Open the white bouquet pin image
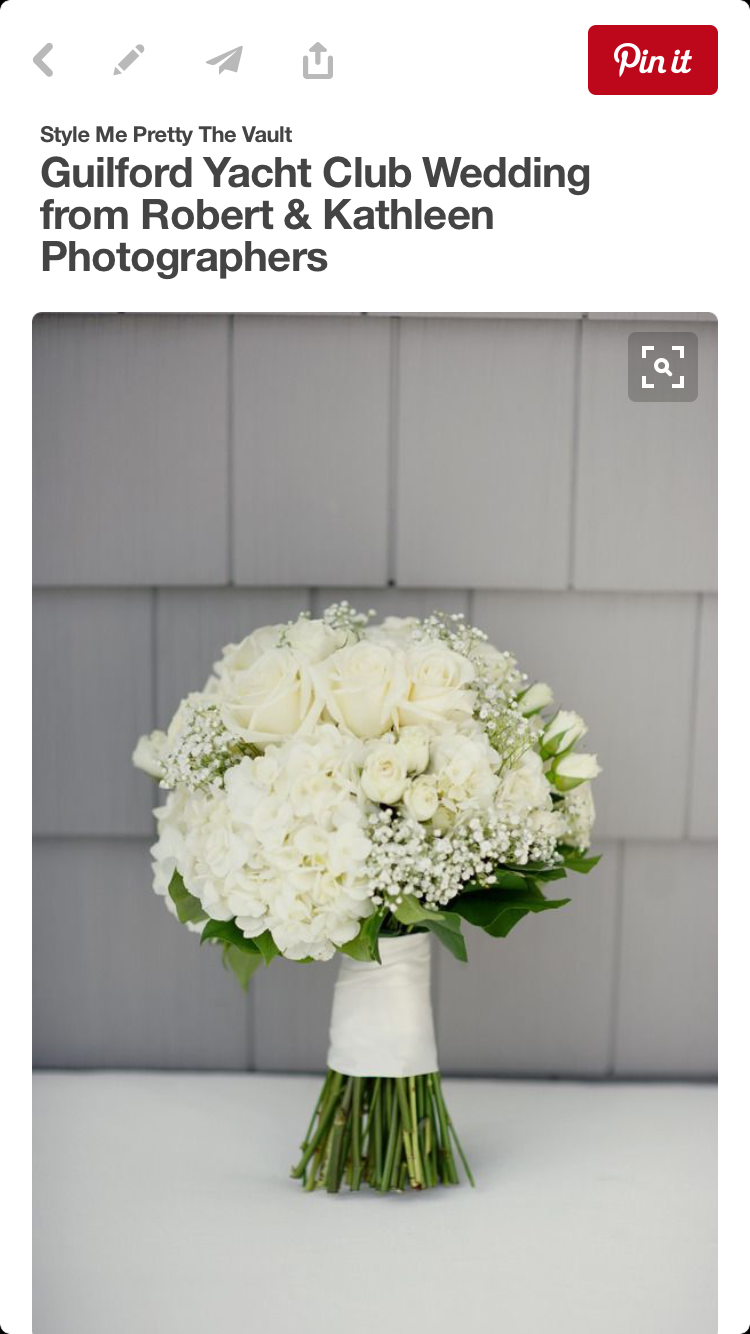This screenshot has height=1334, width=750. click(x=374, y=820)
